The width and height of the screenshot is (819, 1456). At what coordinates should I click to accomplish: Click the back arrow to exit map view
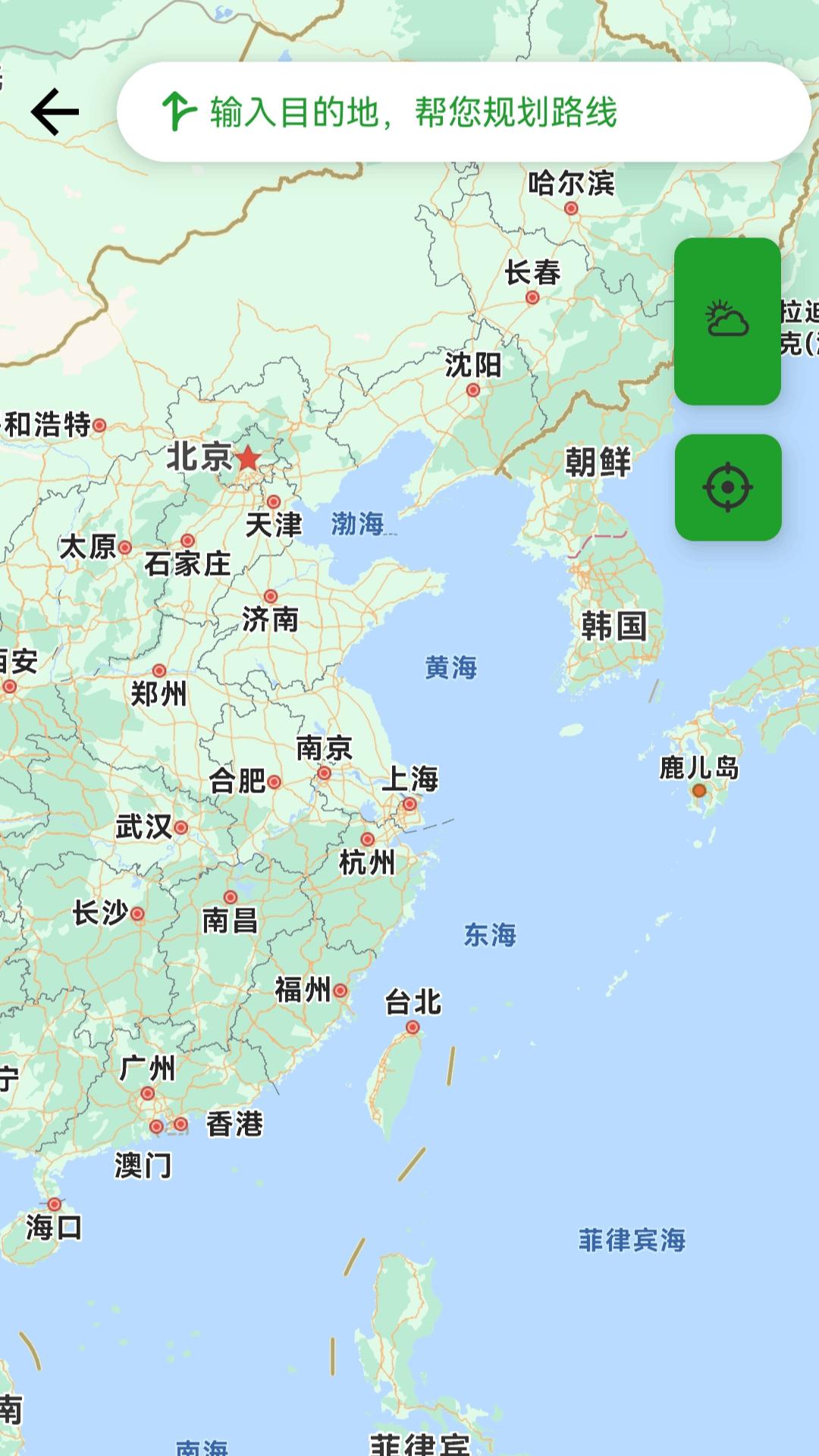click(55, 110)
